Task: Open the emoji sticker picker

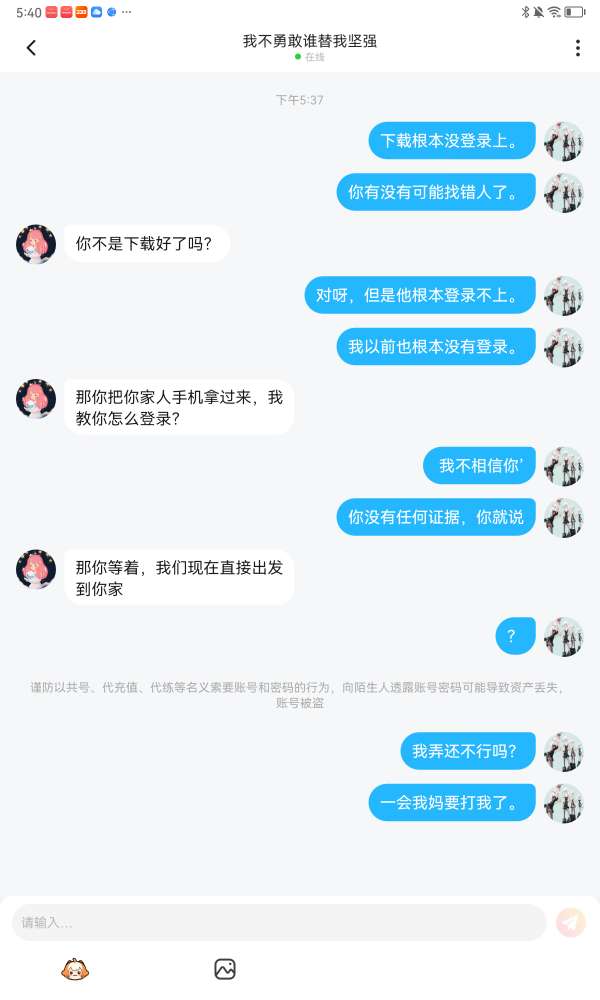Action: pos(75,969)
